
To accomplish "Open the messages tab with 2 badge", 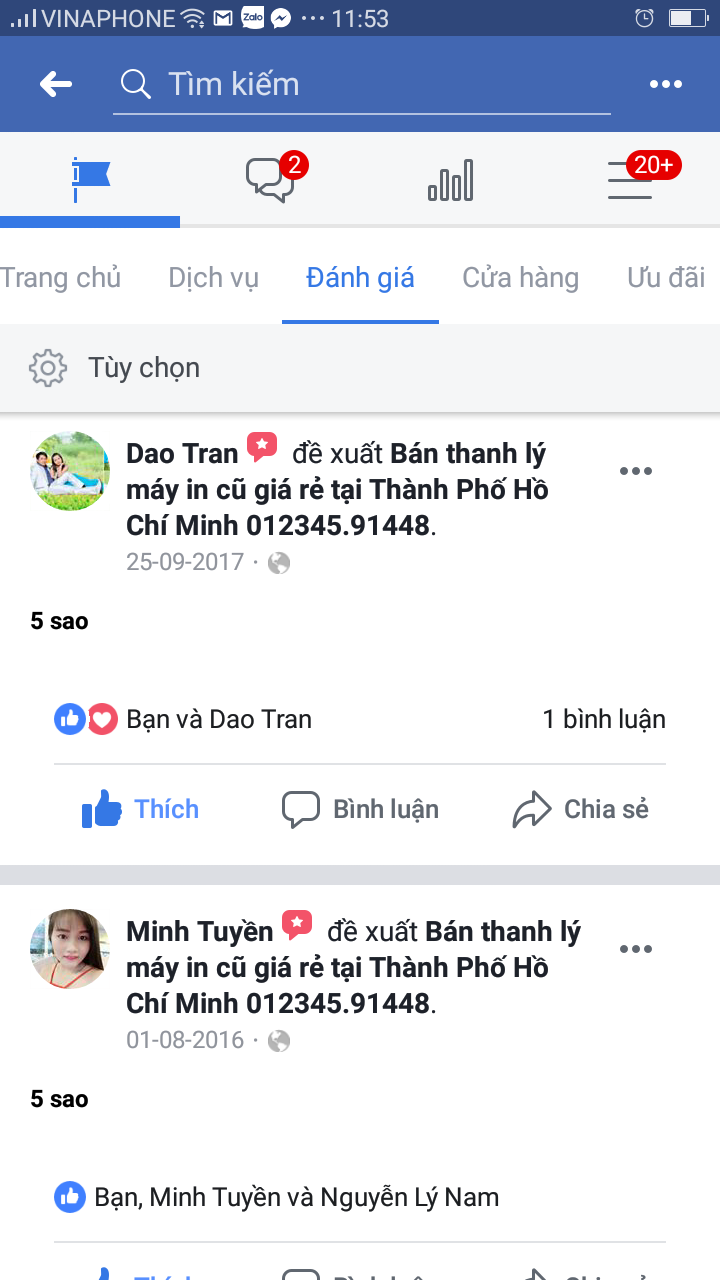I will click(x=272, y=180).
